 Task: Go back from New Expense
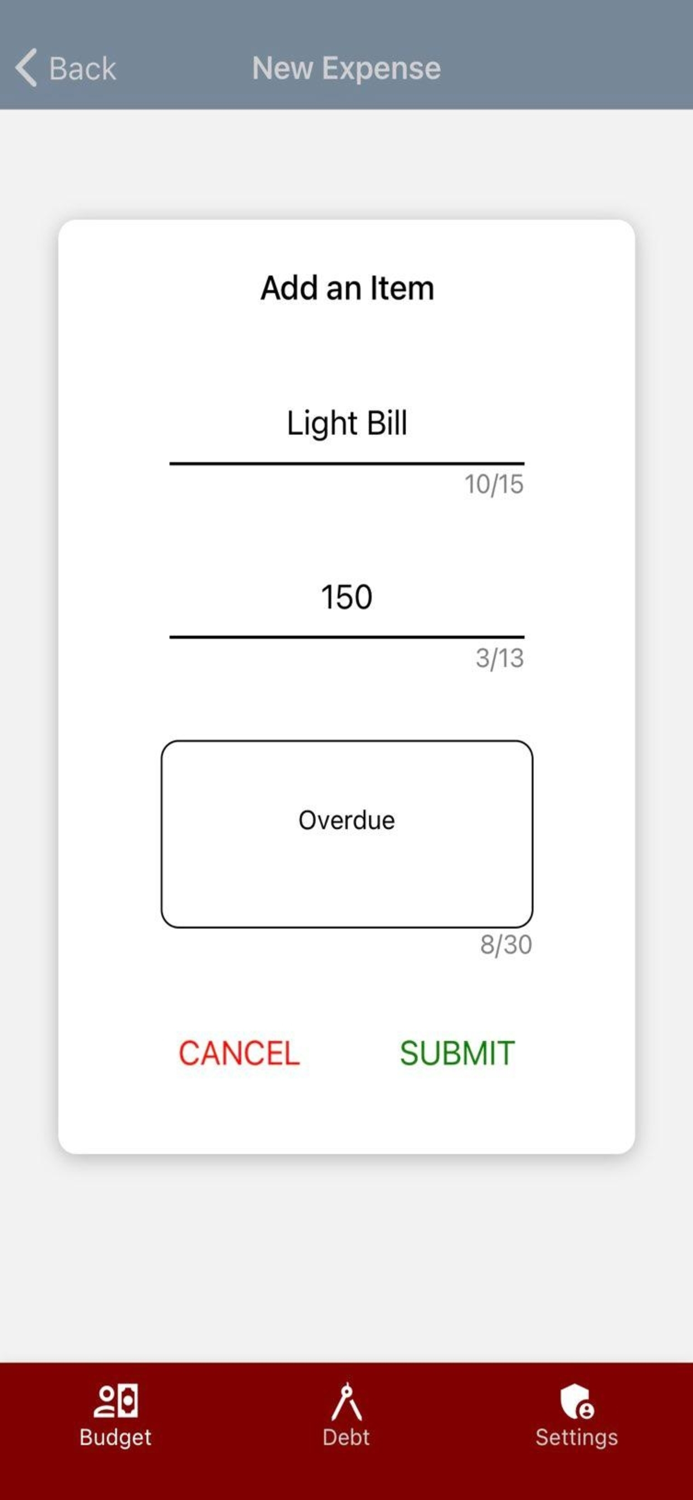[x=66, y=68]
